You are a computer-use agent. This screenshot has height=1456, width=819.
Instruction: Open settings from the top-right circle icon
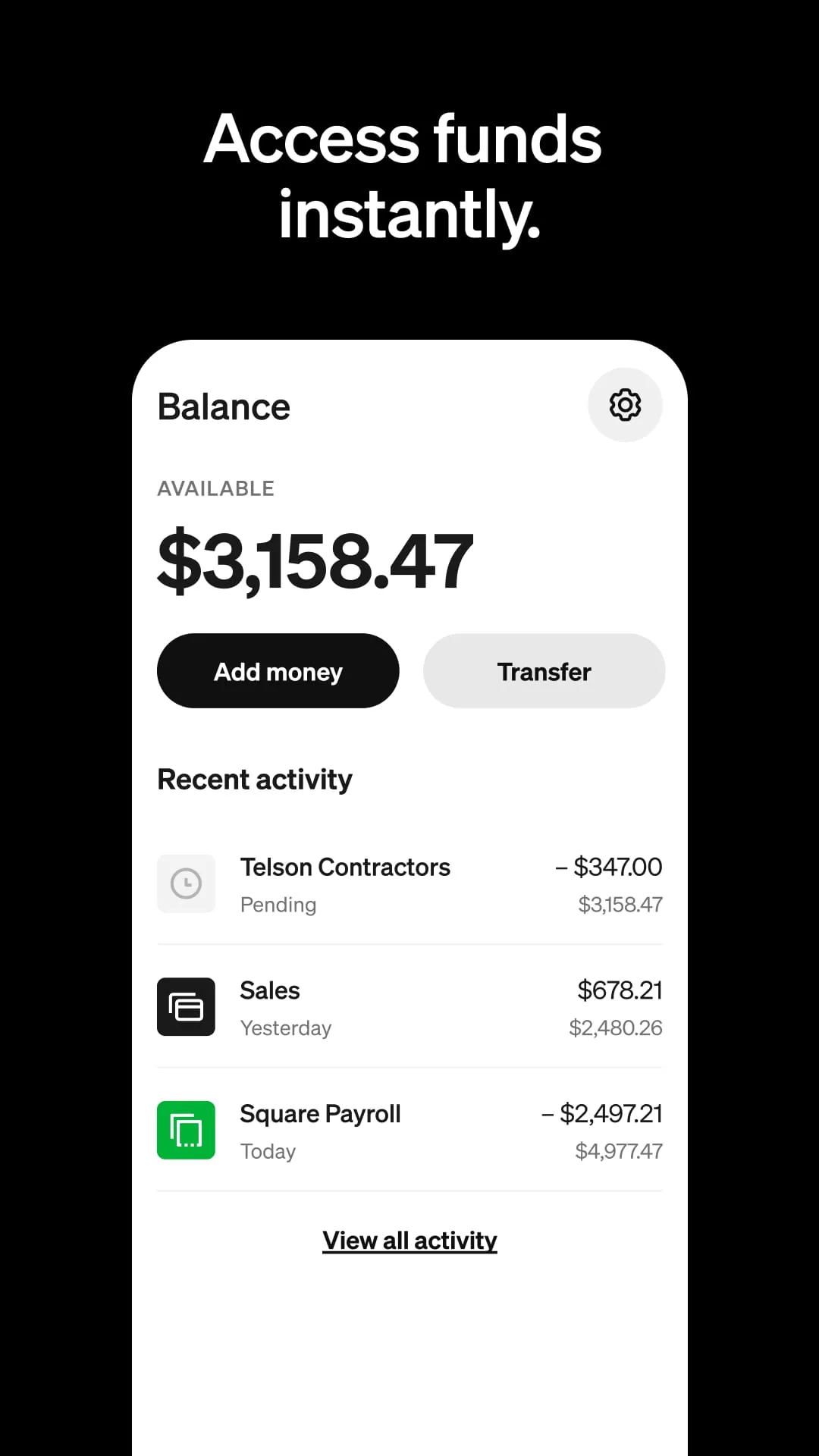624,405
